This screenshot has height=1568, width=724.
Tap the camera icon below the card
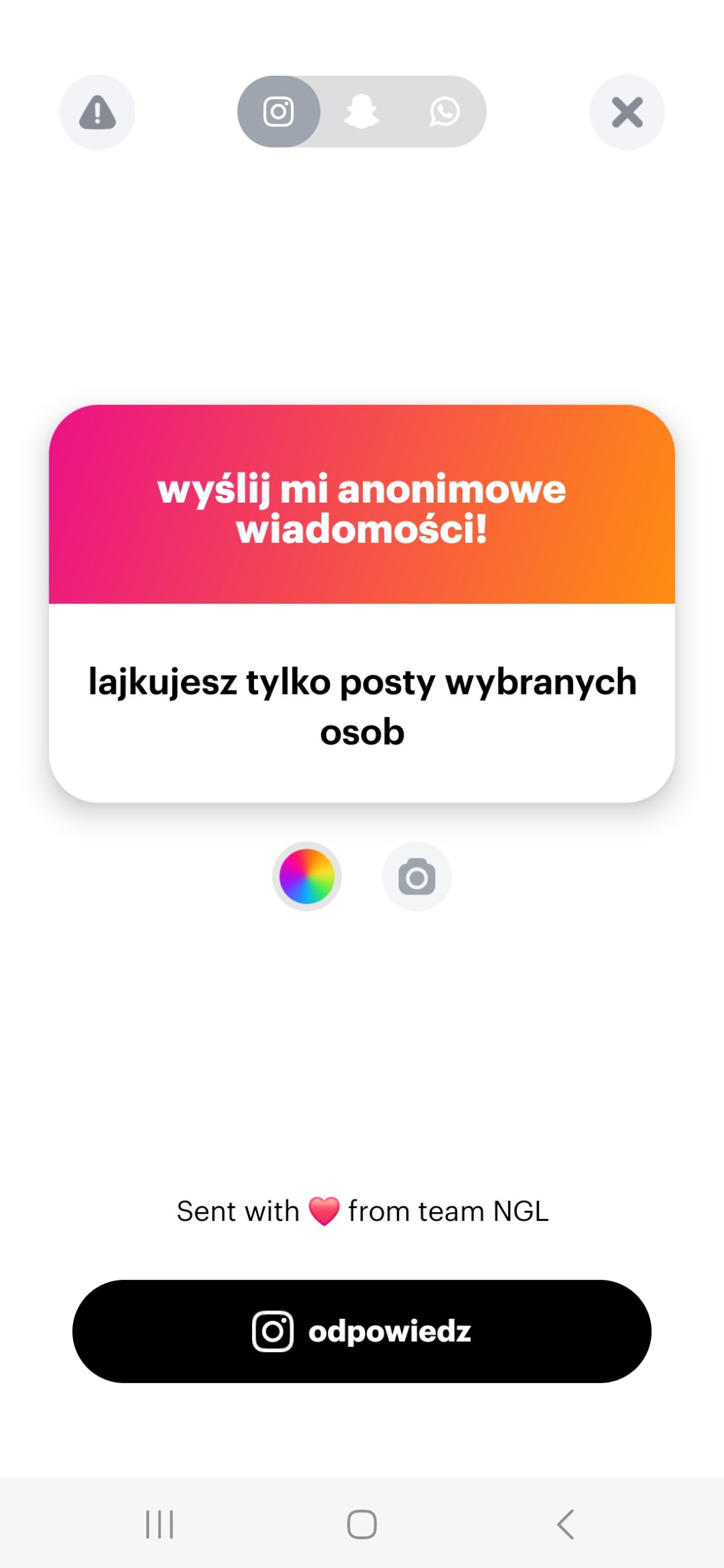click(x=417, y=877)
